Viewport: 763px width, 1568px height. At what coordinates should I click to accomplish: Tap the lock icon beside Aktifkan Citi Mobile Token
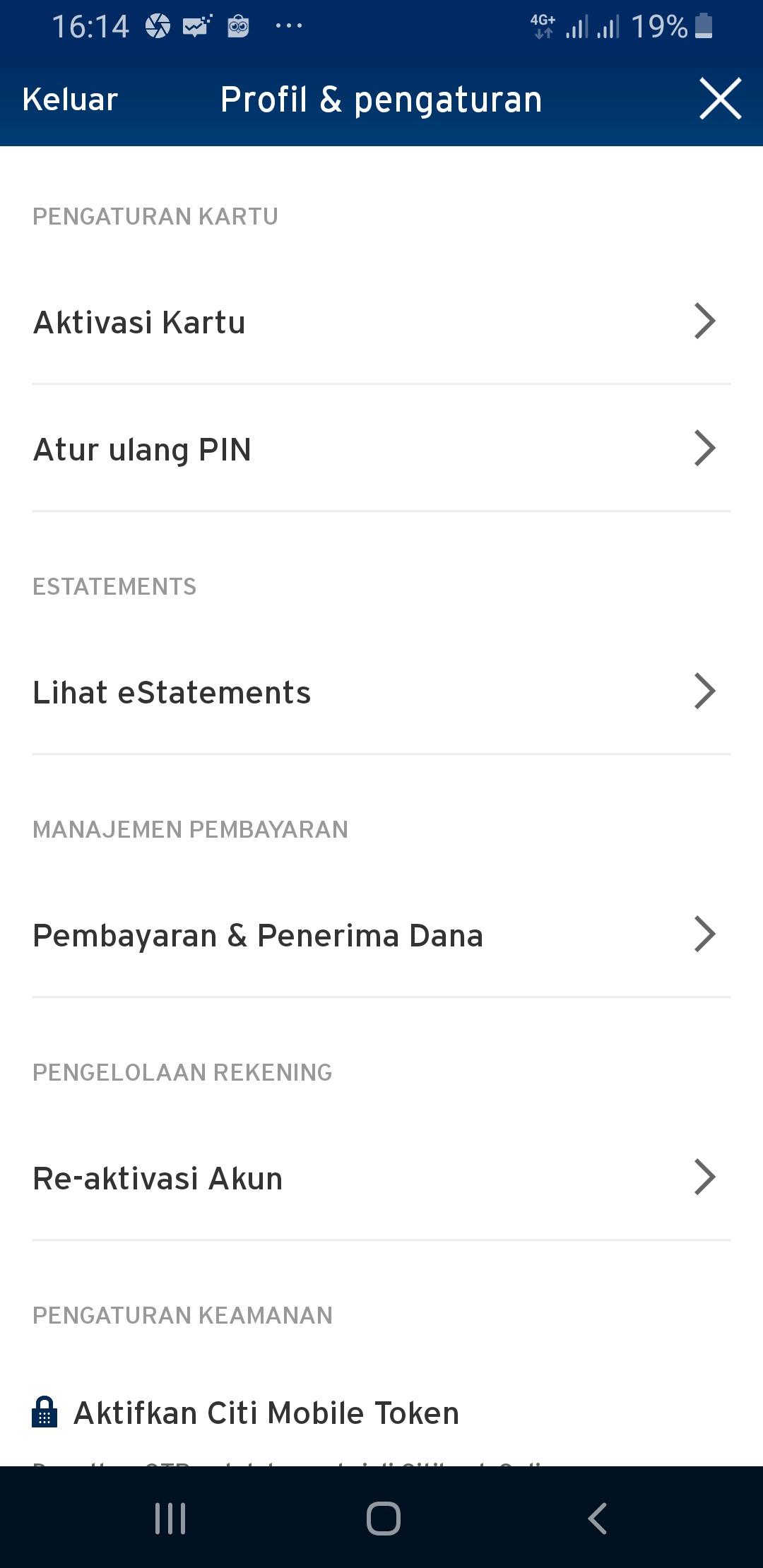[47, 1413]
